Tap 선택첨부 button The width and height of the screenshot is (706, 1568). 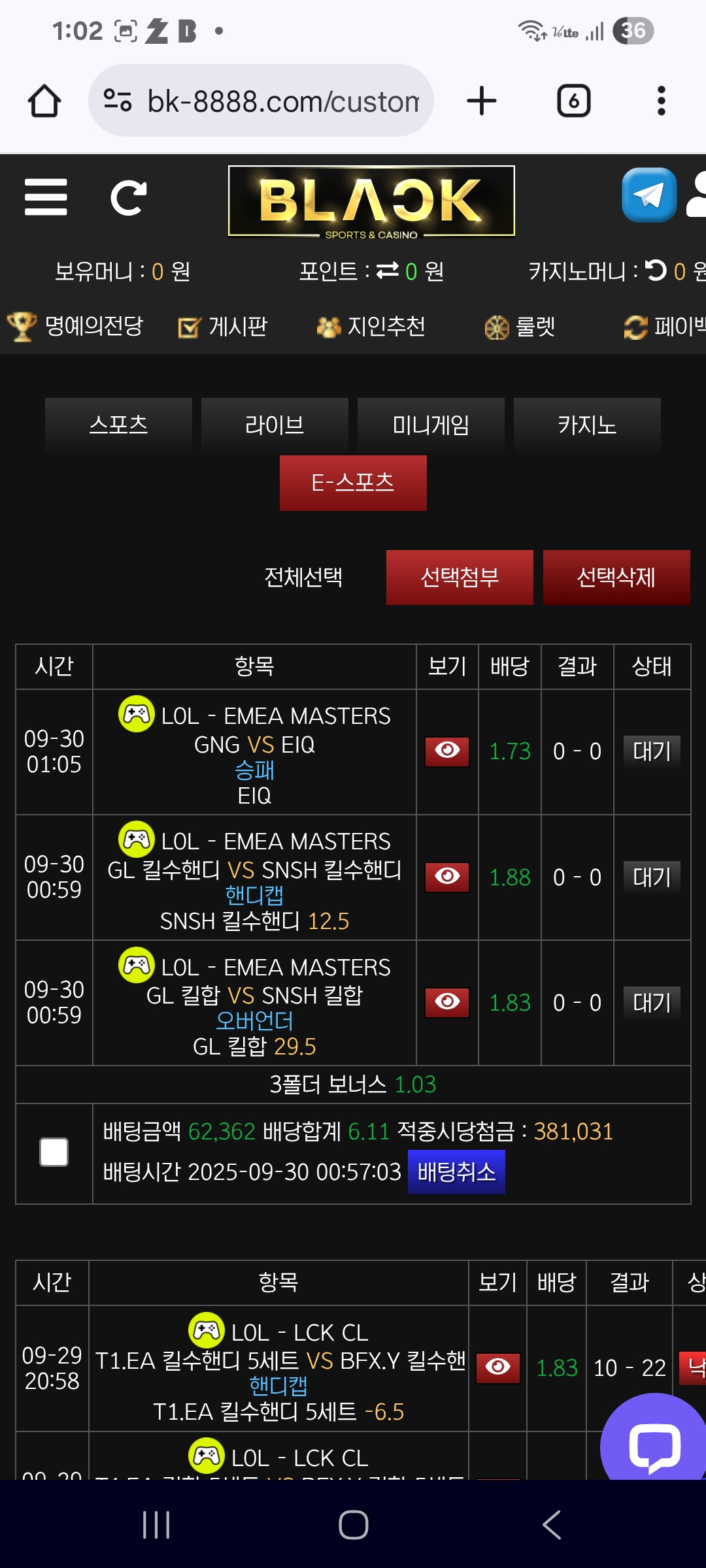click(460, 577)
